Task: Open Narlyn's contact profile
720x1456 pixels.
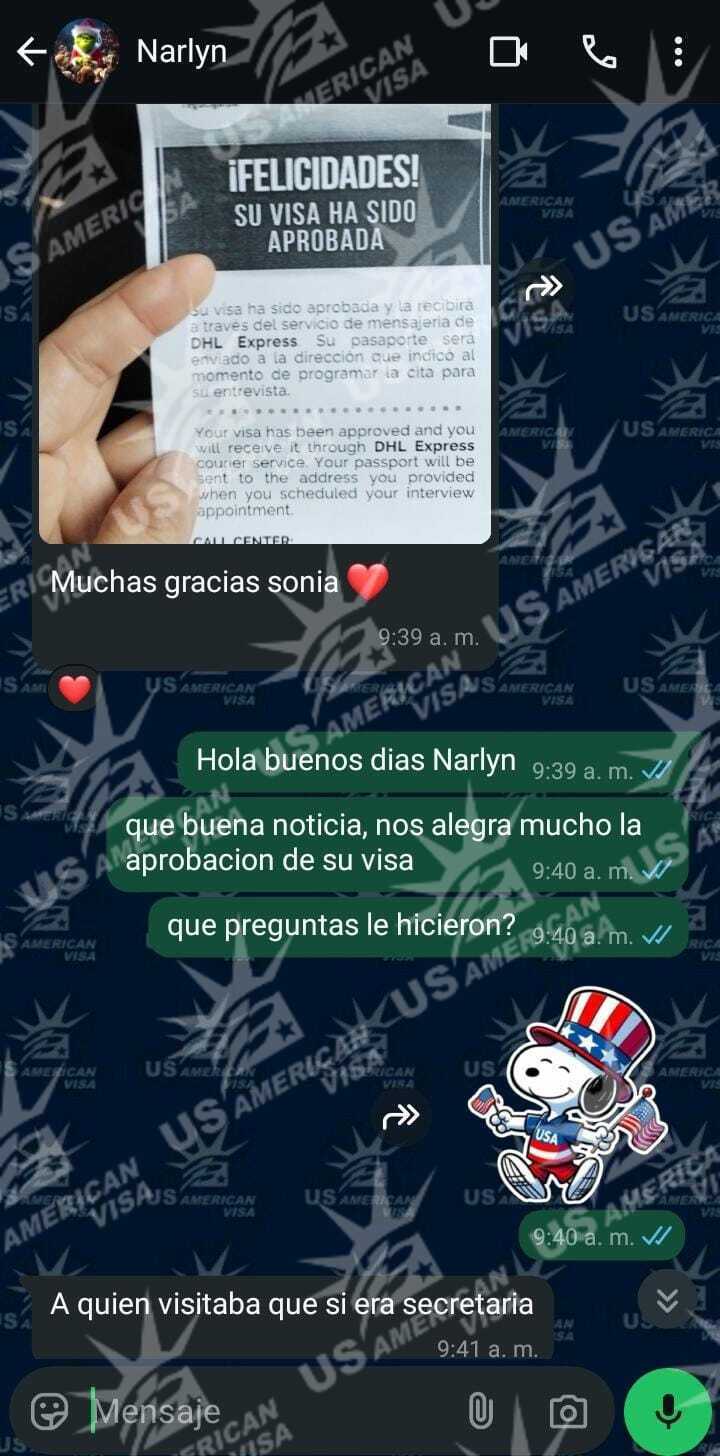Action: pos(181,52)
